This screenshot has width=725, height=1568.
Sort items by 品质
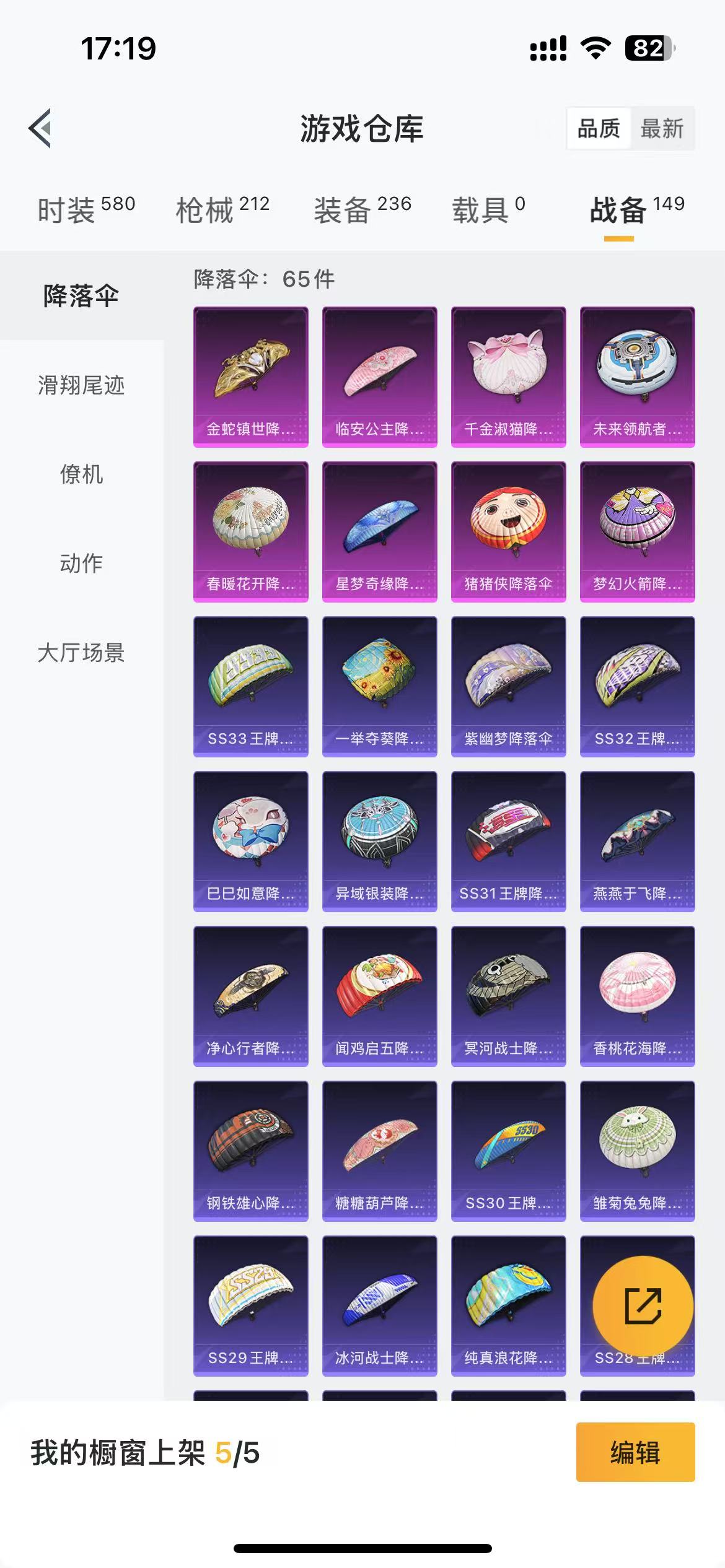(599, 129)
